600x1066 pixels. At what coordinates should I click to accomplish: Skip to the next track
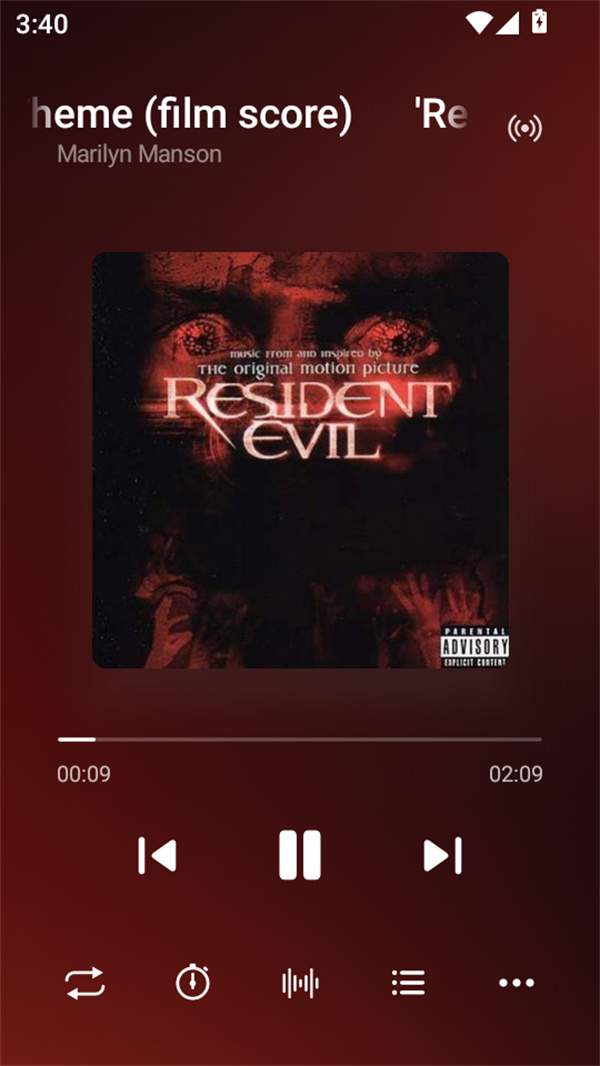click(x=442, y=855)
